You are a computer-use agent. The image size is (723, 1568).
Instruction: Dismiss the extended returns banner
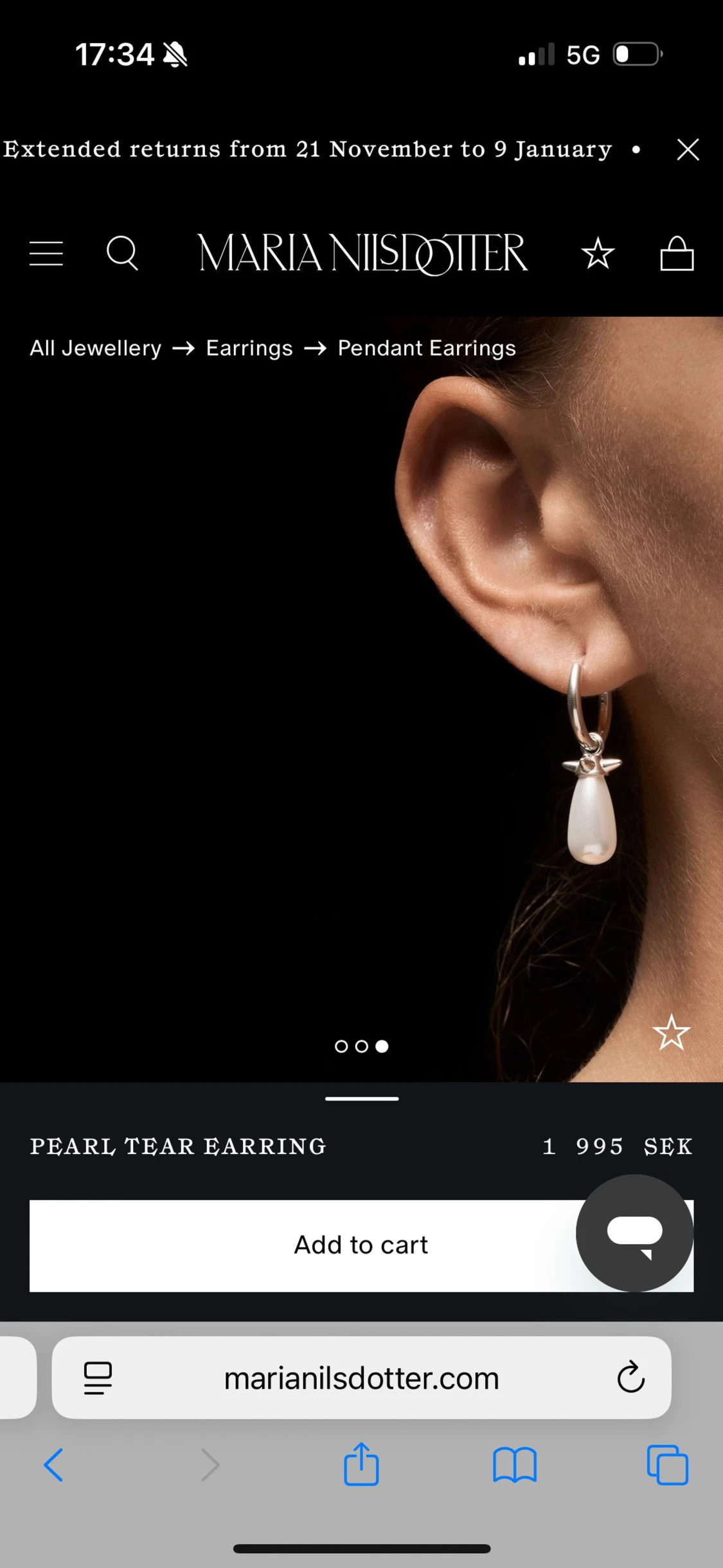coord(688,149)
